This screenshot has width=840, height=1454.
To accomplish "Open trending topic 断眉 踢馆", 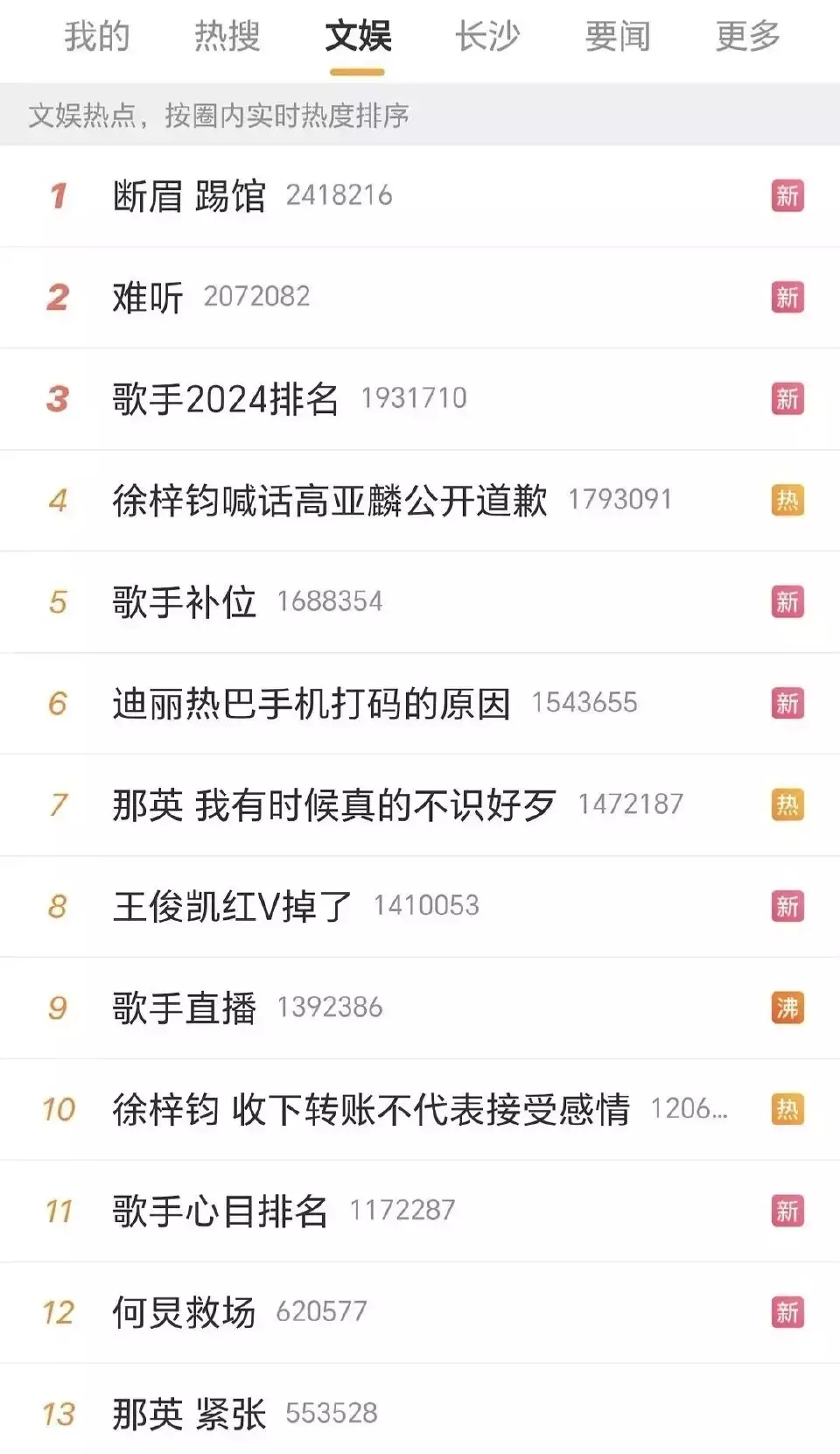I will tap(420, 196).
